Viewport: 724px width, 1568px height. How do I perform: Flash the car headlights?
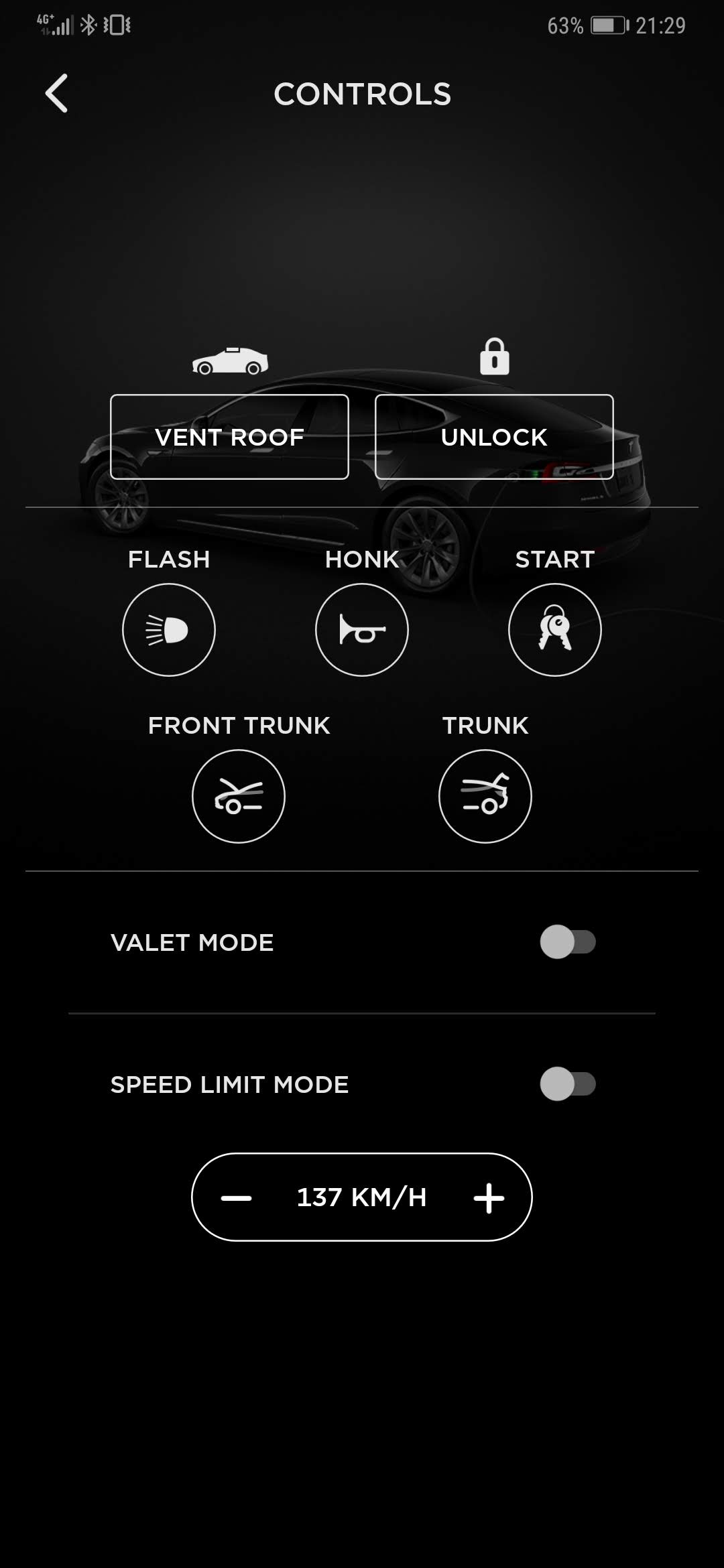[169, 630]
